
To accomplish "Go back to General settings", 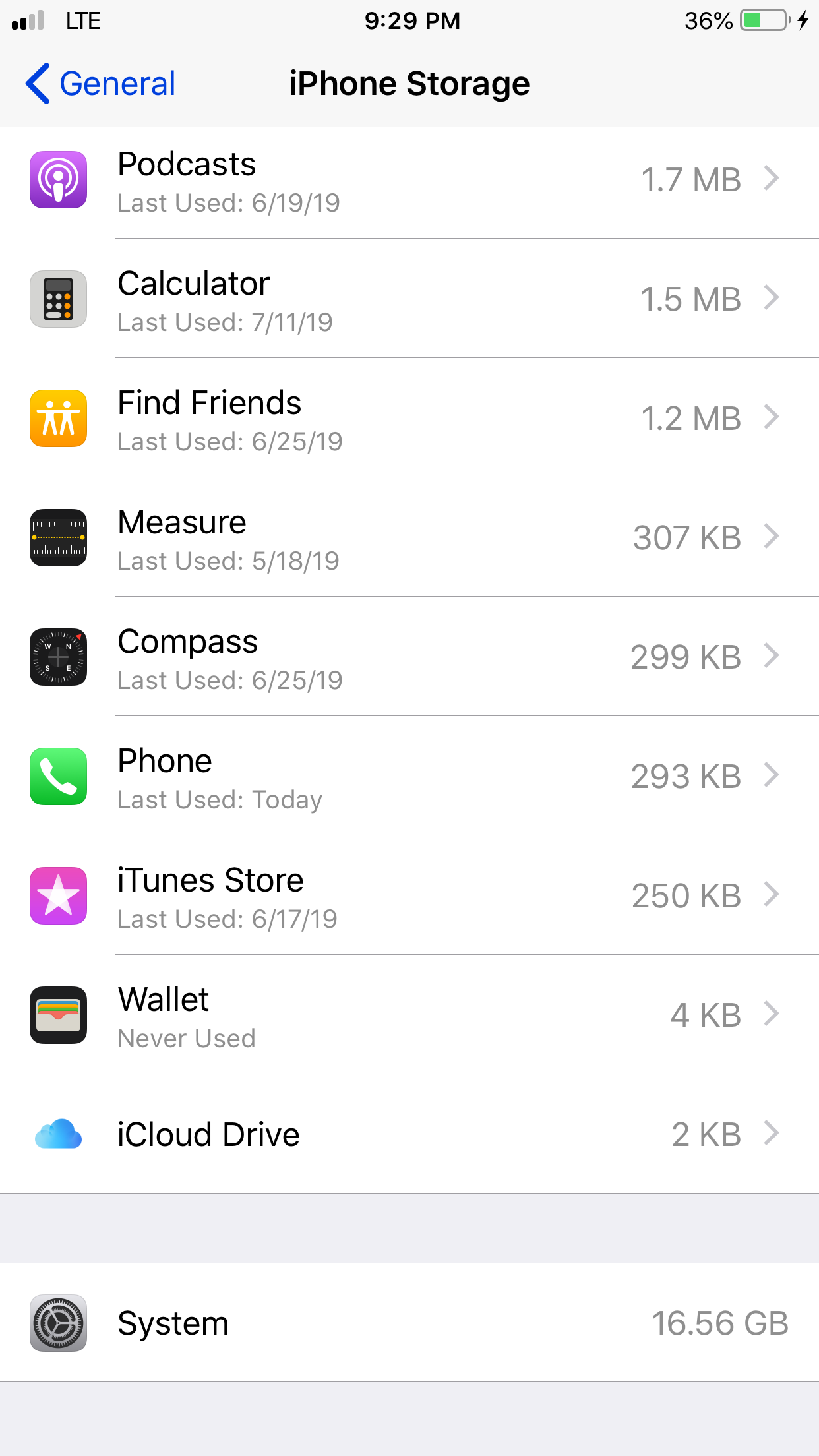I will click(101, 84).
